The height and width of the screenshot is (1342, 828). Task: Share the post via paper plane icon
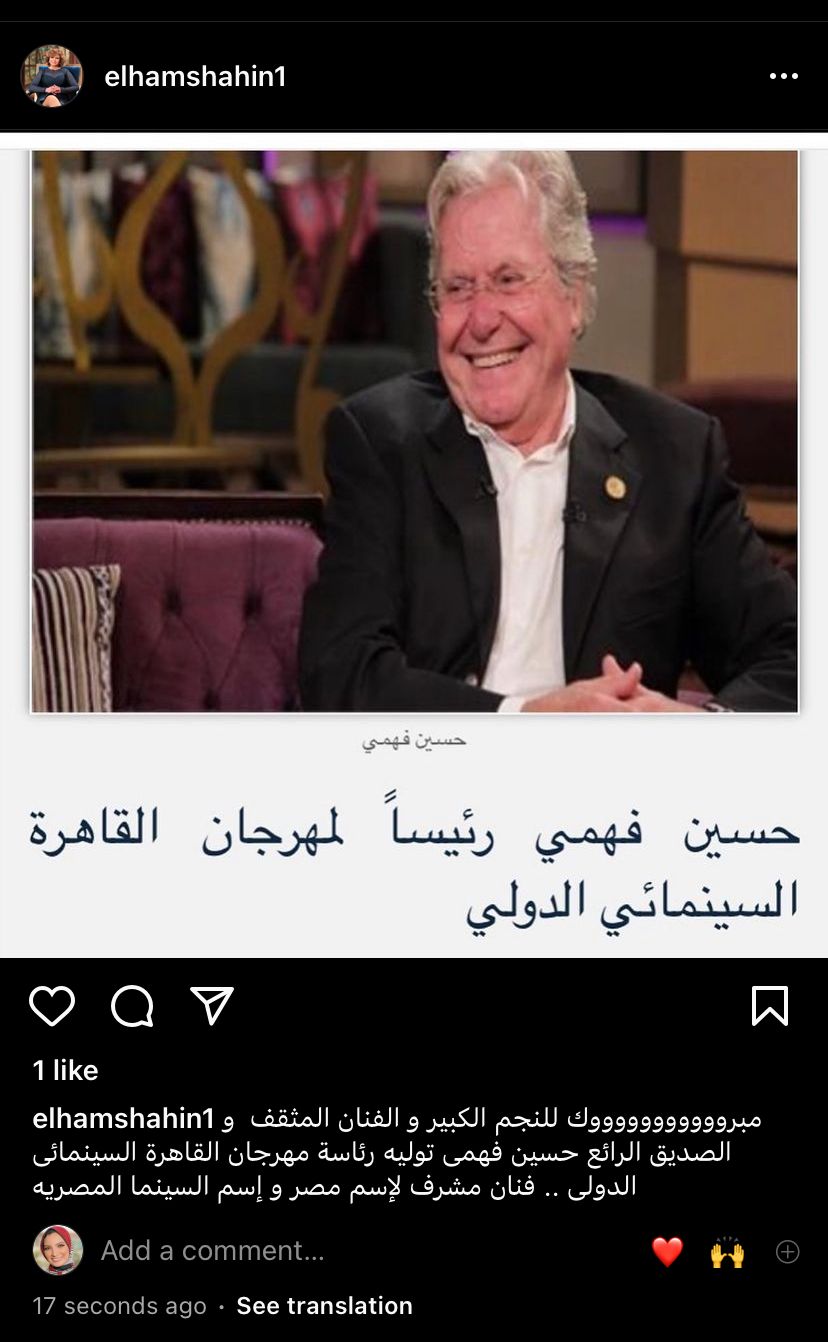point(212,1006)
